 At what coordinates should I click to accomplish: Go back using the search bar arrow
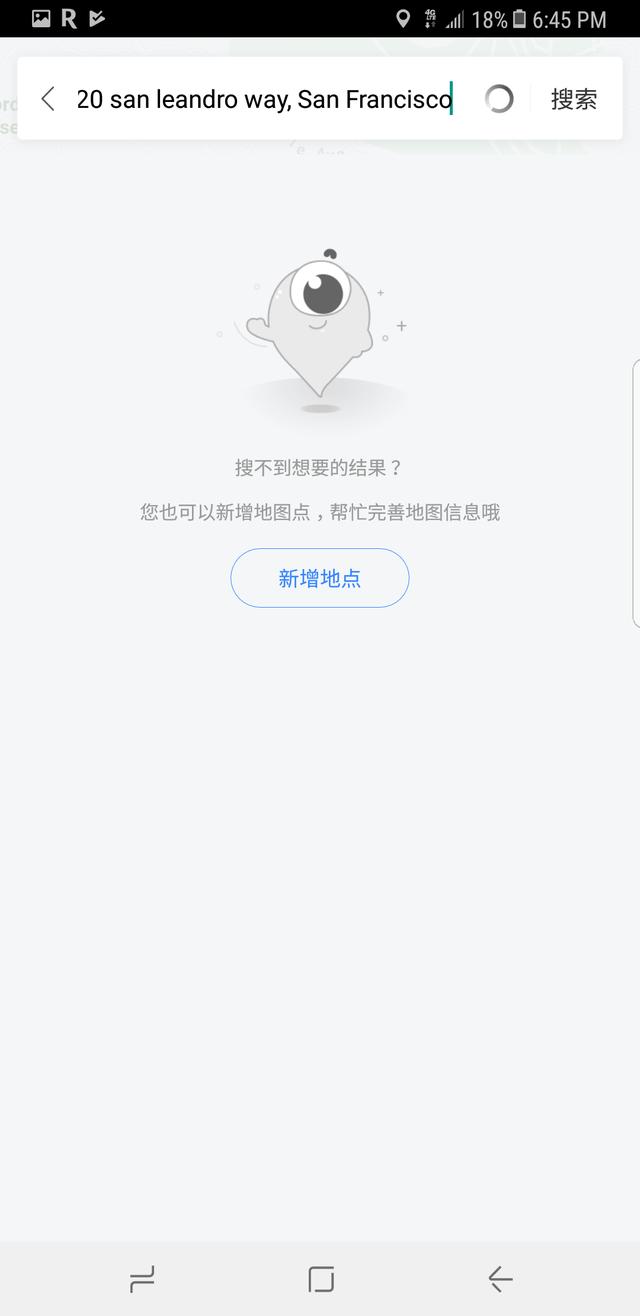click(x=48, y=99)
